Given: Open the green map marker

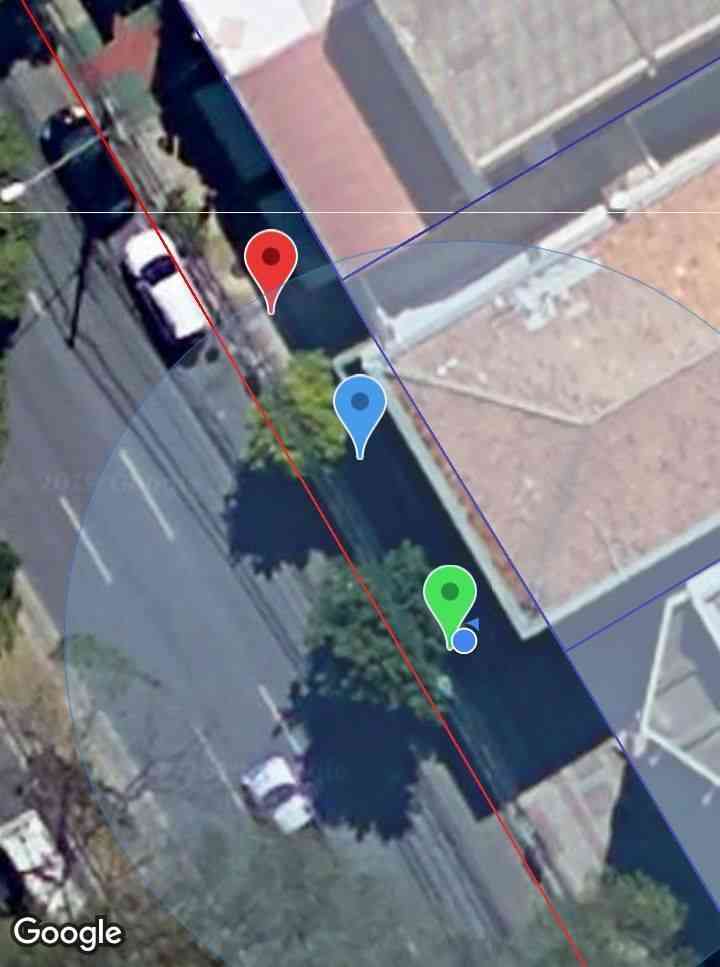Looking at the screenshot, I should click(x=448, y=595).
